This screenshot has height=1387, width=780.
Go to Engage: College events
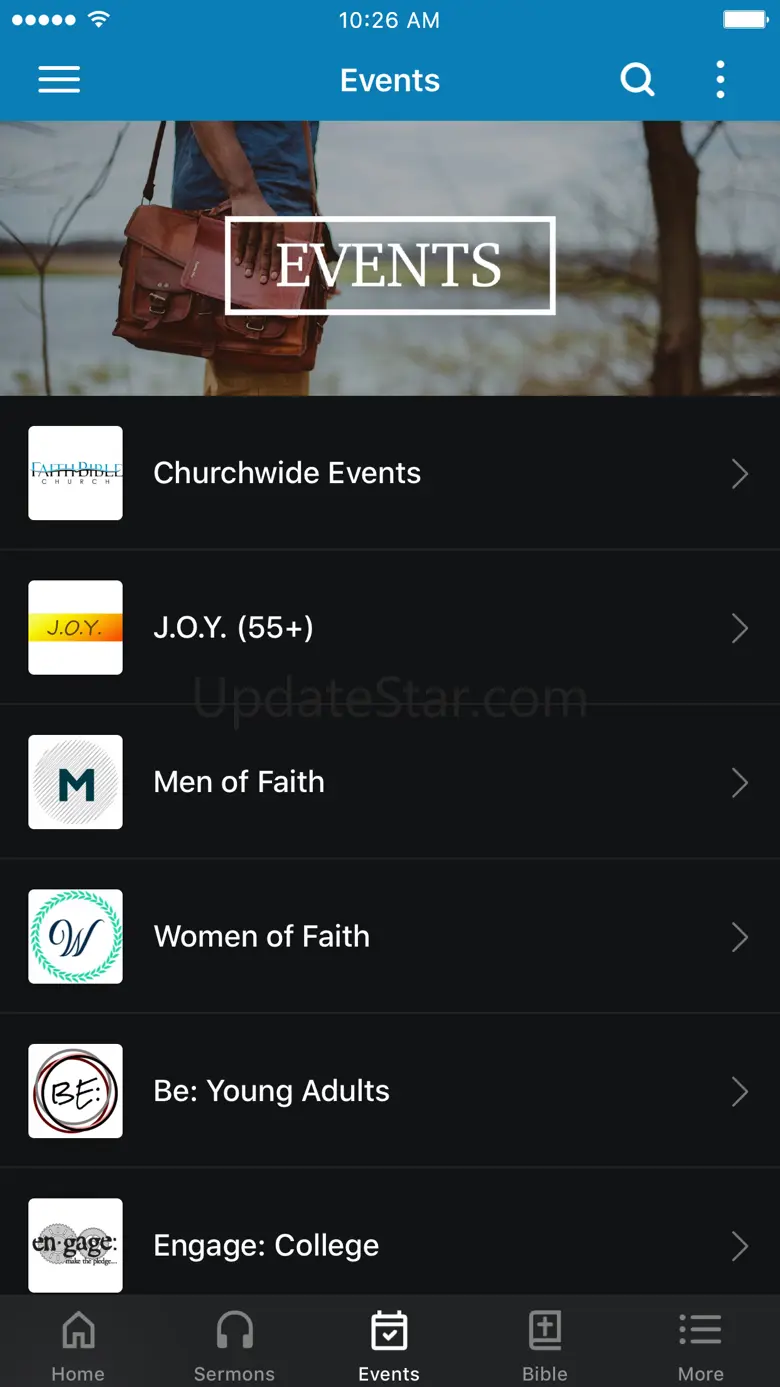pyautogui.click(x=389, y=1245)
